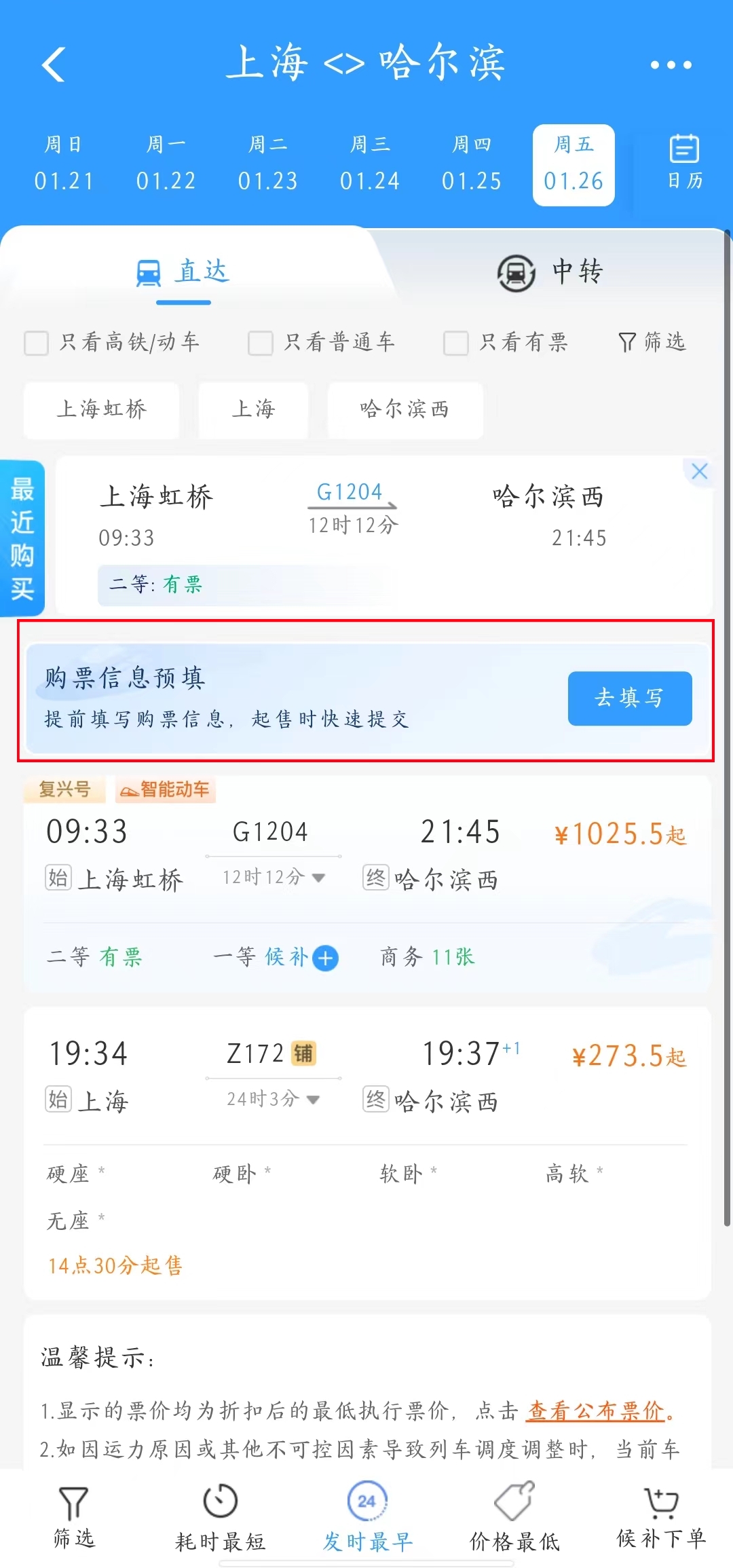
Task: Tap 去填写 to prefill ticket info
Action: (x=629, y=698)
